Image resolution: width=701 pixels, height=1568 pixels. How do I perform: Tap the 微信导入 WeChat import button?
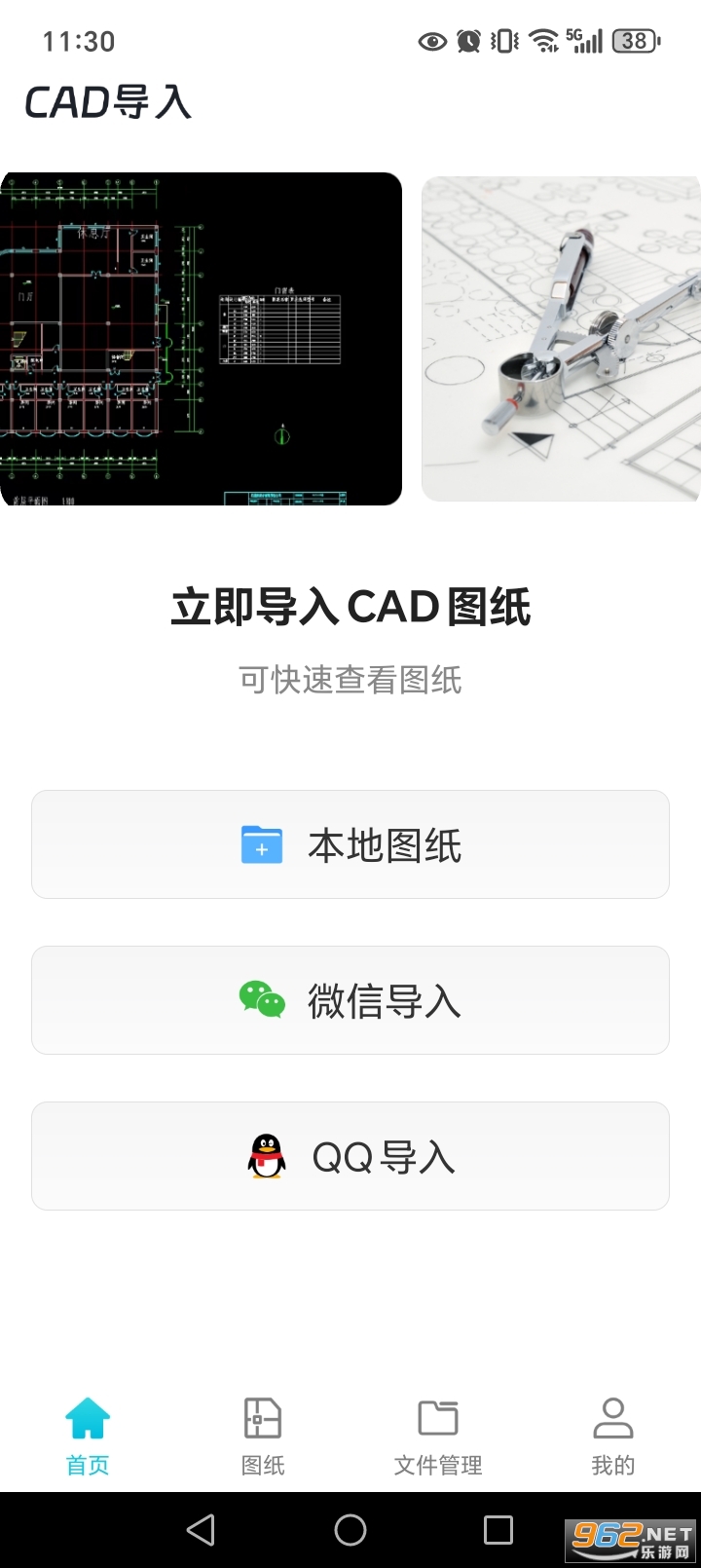coord(350,1000)
